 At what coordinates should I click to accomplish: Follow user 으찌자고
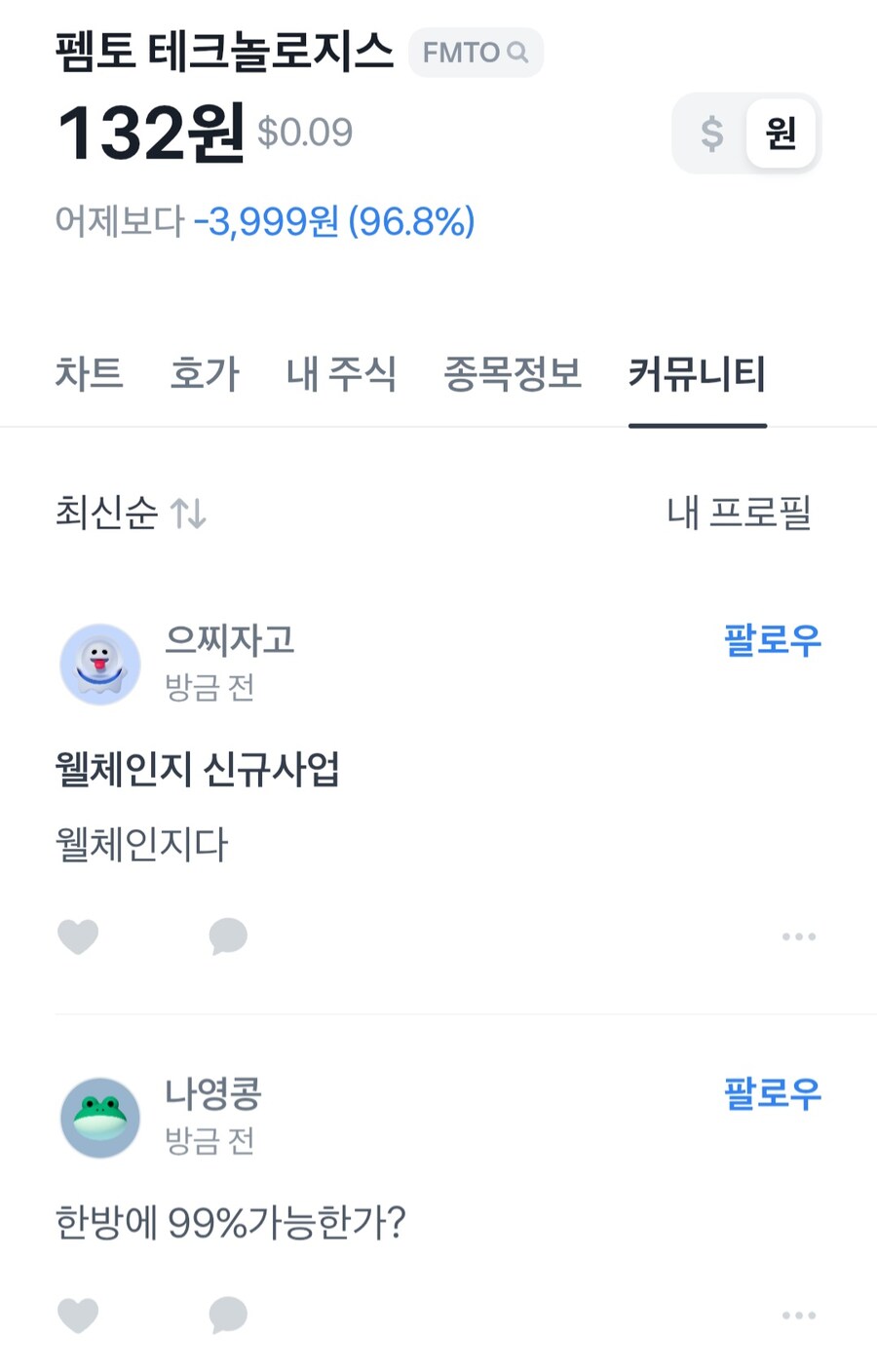coord(774,641)
